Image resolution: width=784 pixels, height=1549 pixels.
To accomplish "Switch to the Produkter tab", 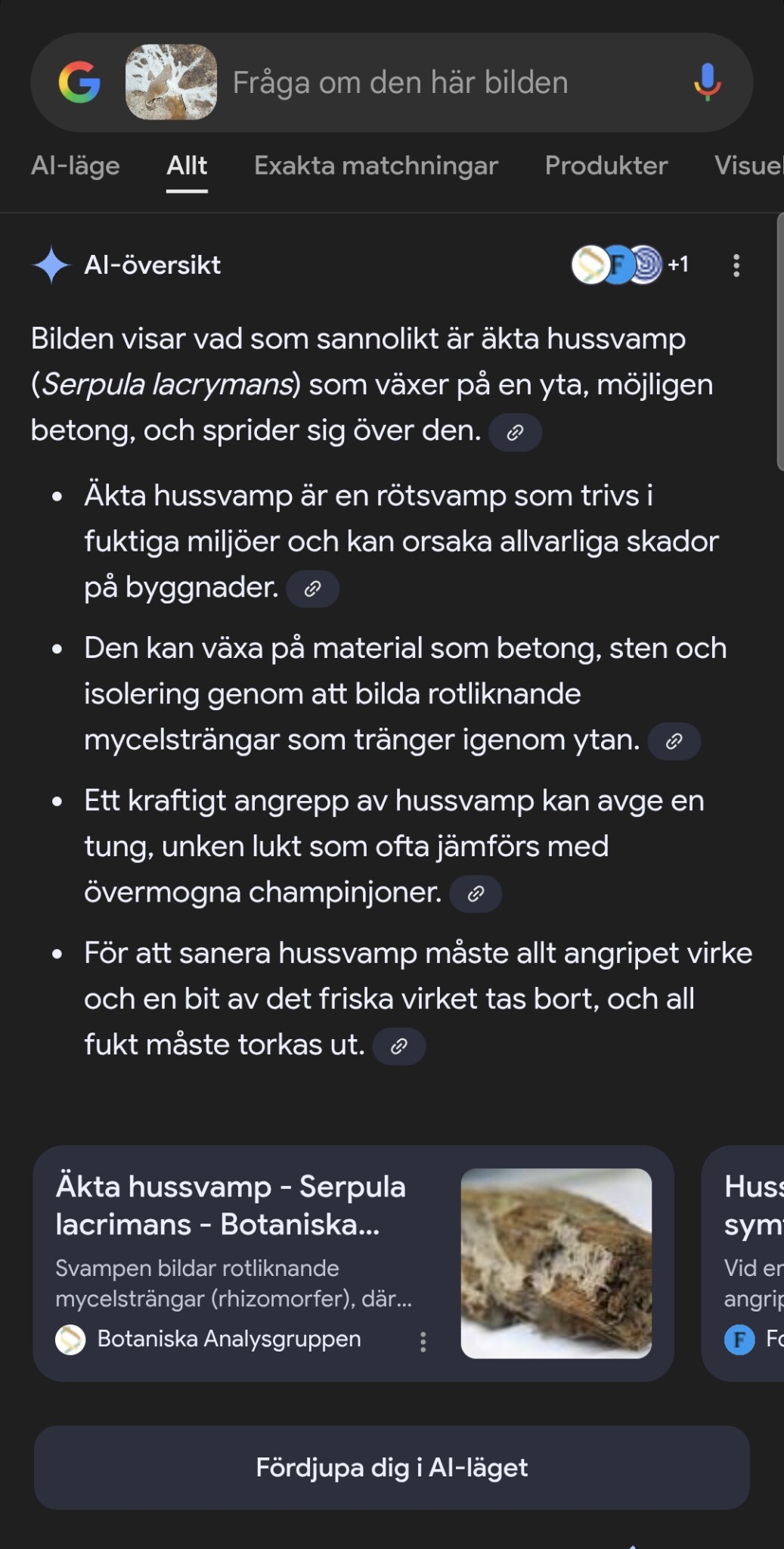I will point(606,166).
